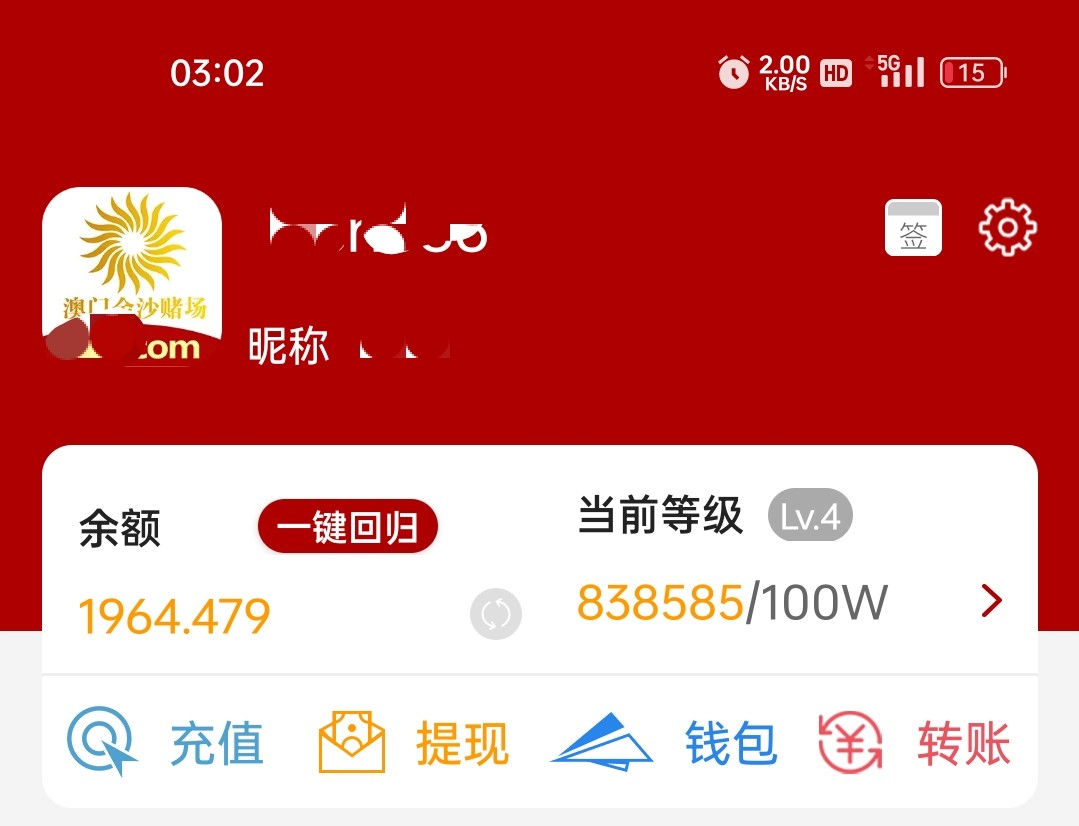Tap the 一键回归 button

[x=348, y=527]
